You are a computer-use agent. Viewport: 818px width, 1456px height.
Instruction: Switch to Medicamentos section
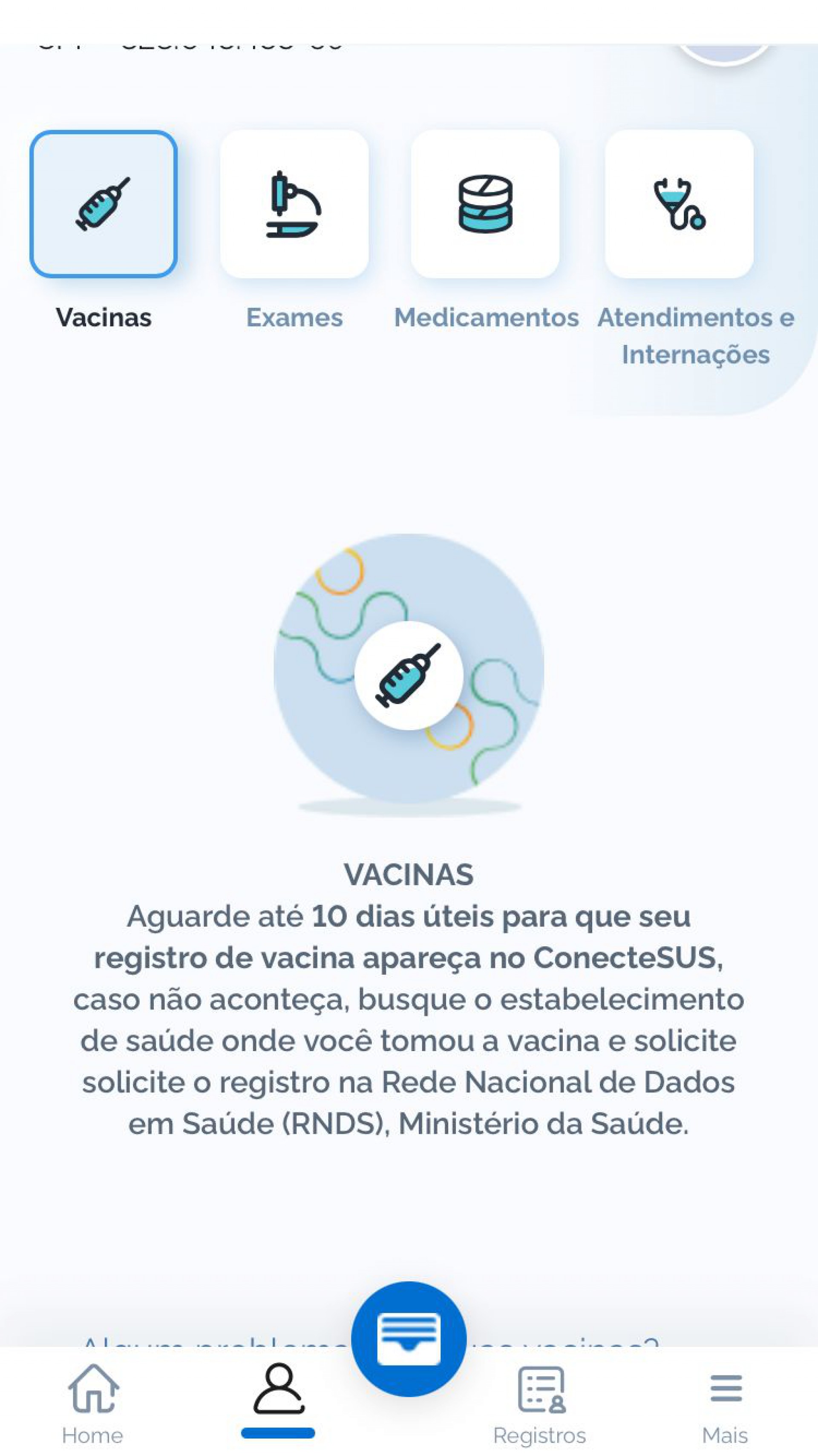tap(485, 204)
